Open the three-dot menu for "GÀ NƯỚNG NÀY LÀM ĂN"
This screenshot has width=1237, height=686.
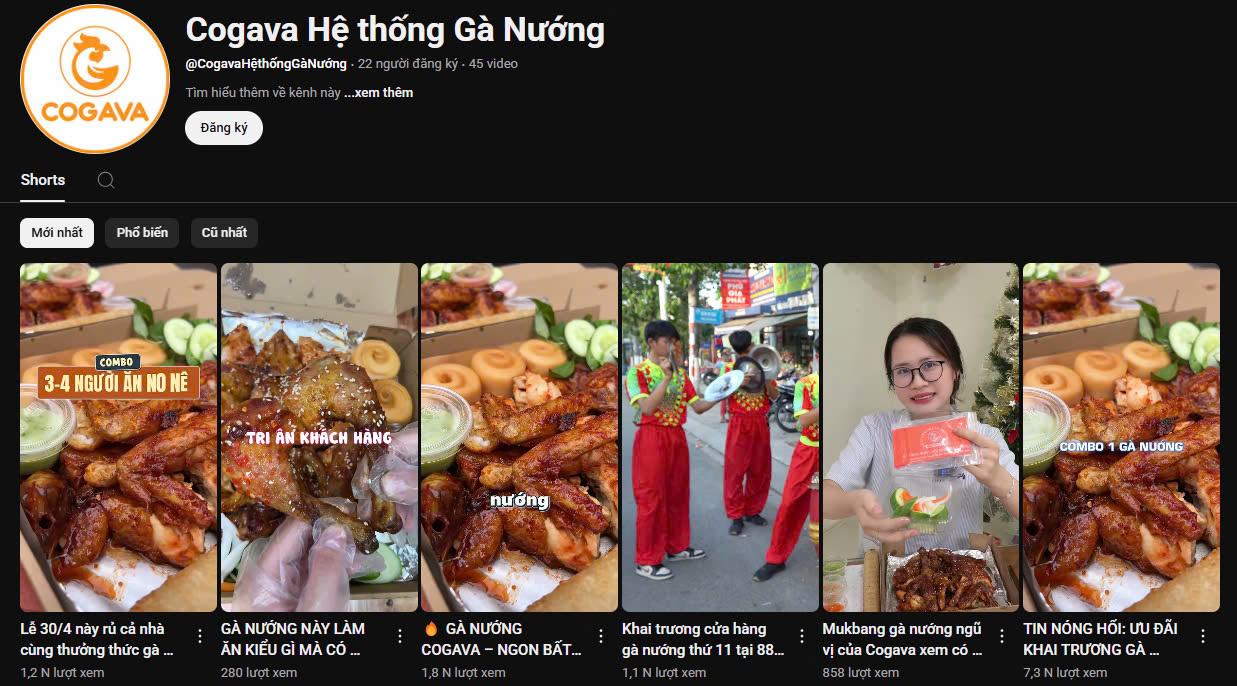(400, 636)
